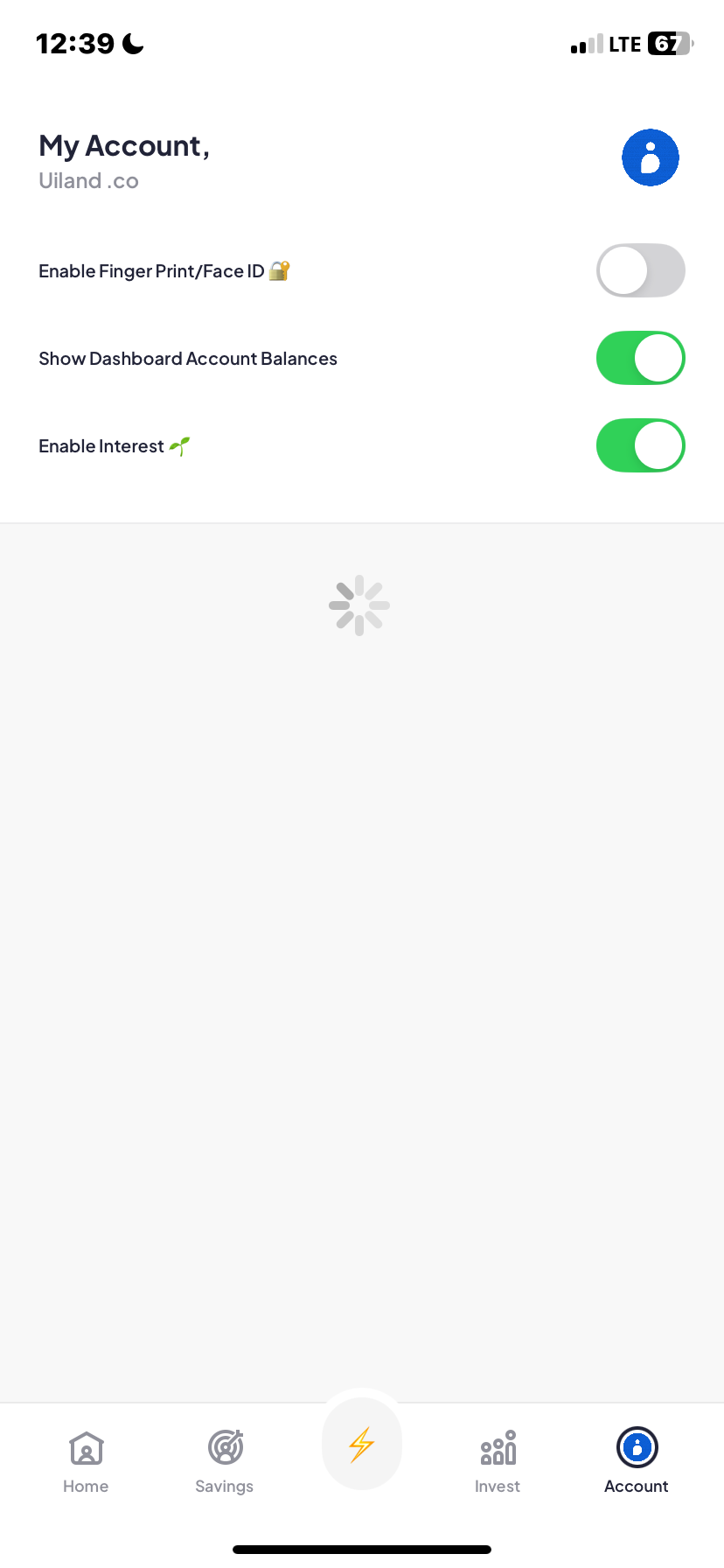Enable Finger Print/Face ID
Viewport: 724px width, 1568px height.
click(x=640, y=270)
